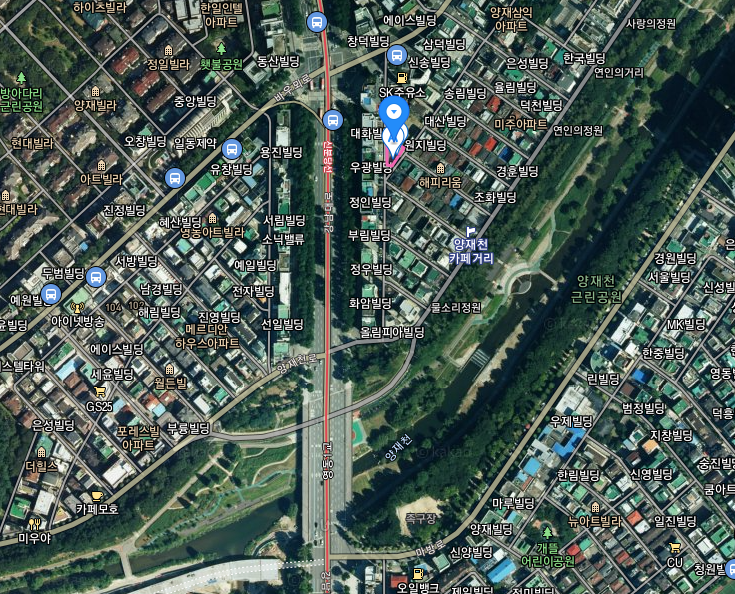This screenshot has width=735, height=594.
Task: Tap the 아이넷방송 broadcast marker
Action: [x=77, y=307]
